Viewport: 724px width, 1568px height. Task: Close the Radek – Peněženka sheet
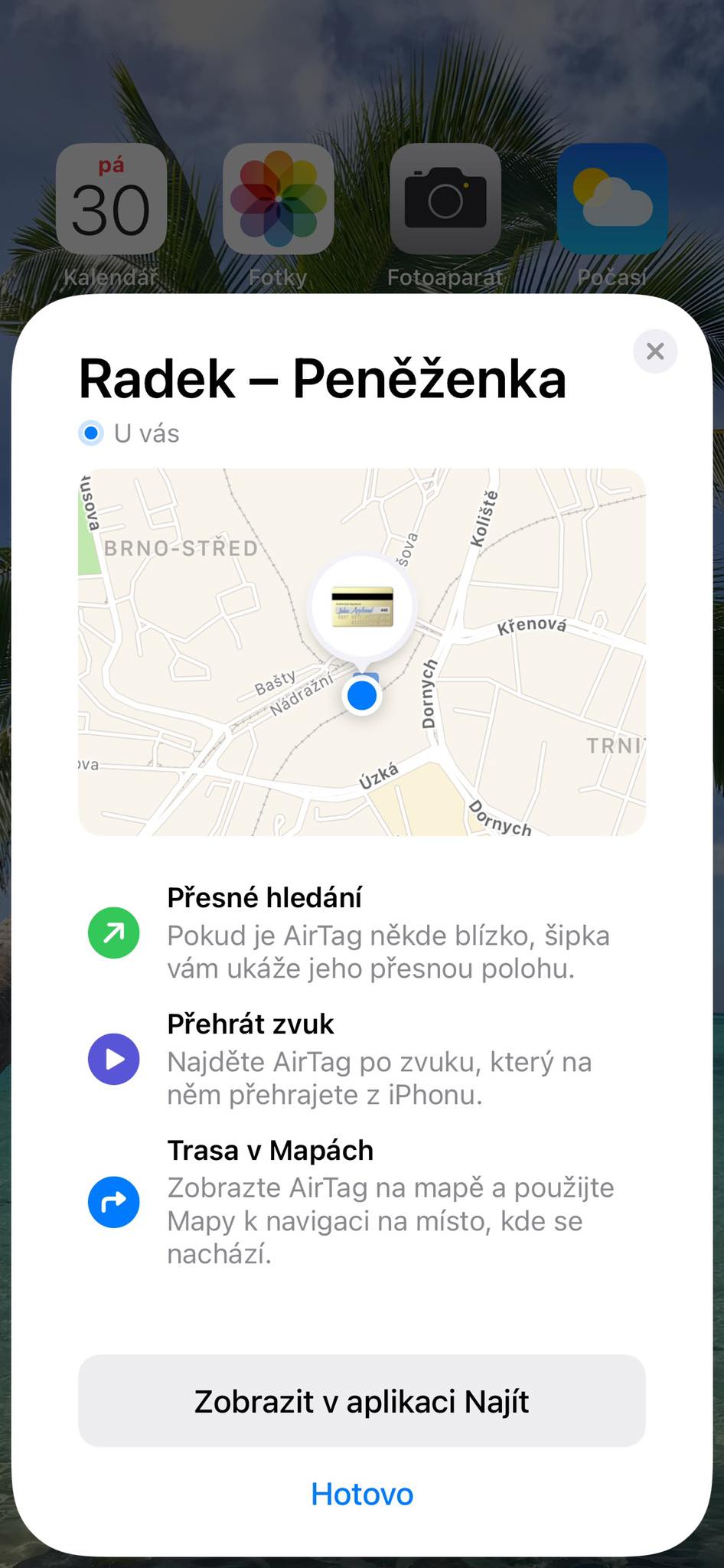655,351
